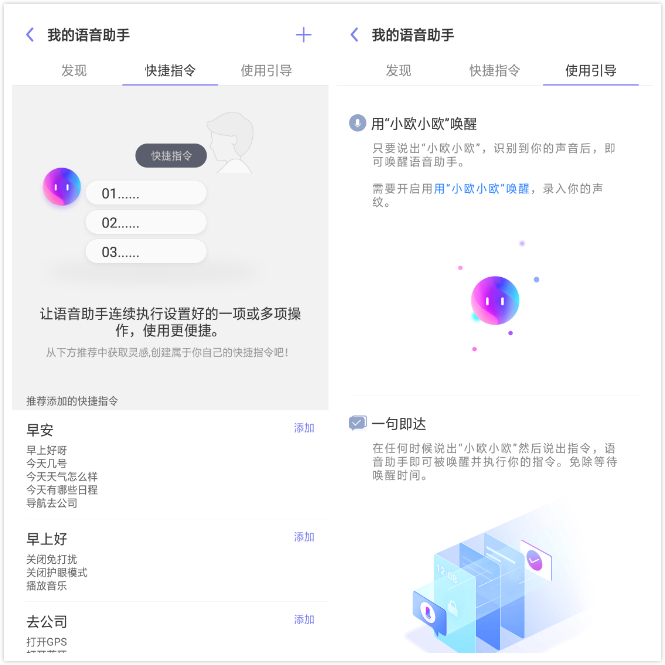Image resolution: width=665 pixels, height=665 pixels.
Task: Tap the plus icon to create a shortcut
Action: tap(304, 35)
